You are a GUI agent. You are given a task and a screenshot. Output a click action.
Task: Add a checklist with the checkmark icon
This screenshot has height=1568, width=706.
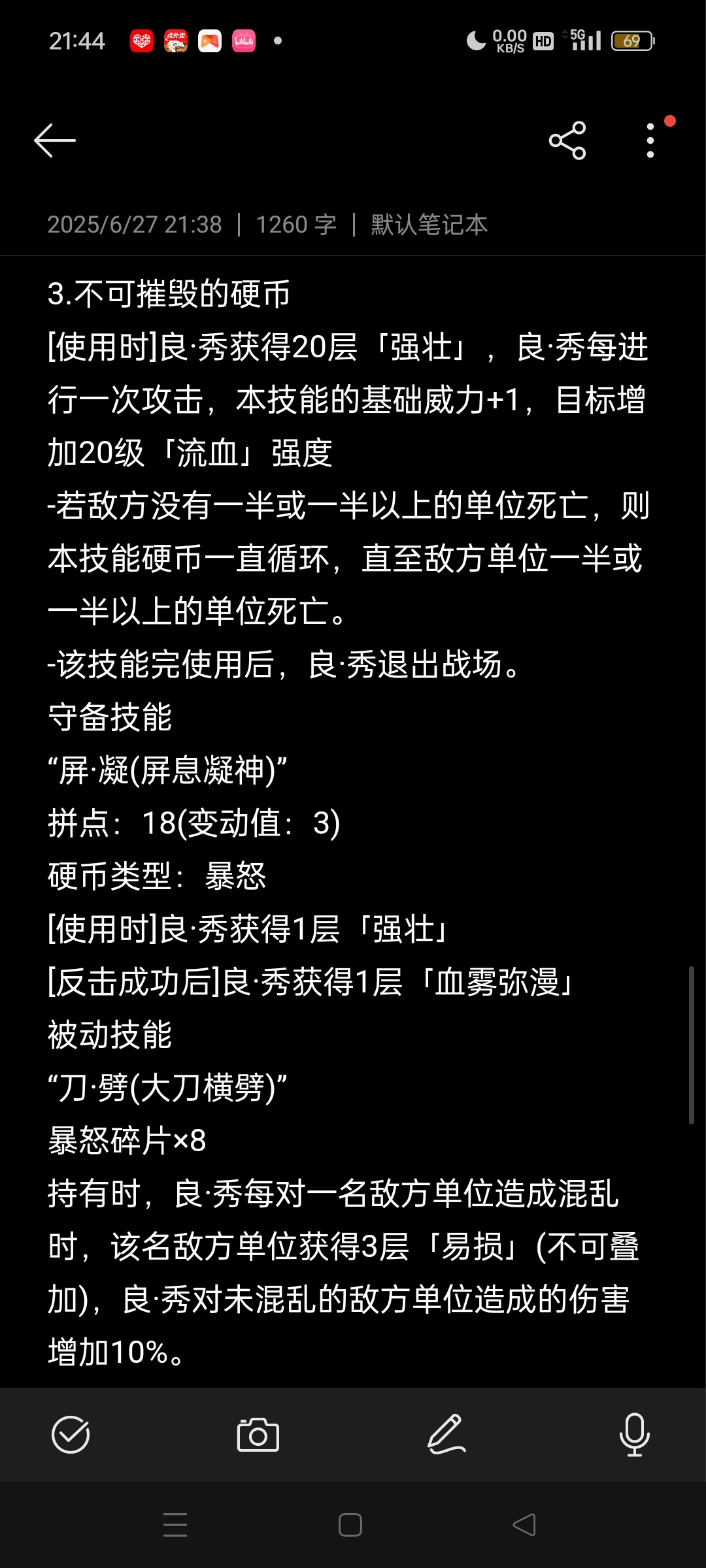click(x=71, y=1435)
